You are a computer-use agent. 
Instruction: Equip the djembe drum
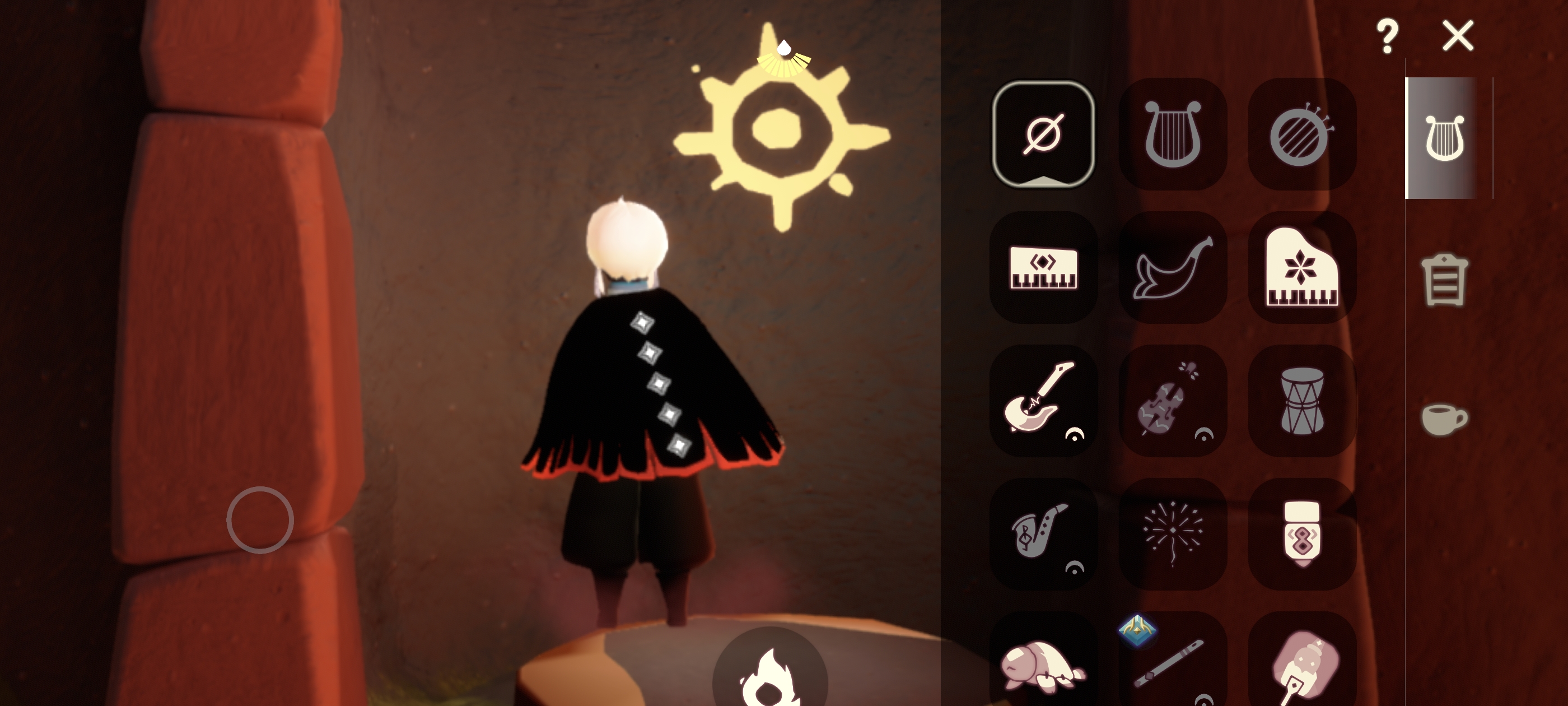pos(1301,400)
